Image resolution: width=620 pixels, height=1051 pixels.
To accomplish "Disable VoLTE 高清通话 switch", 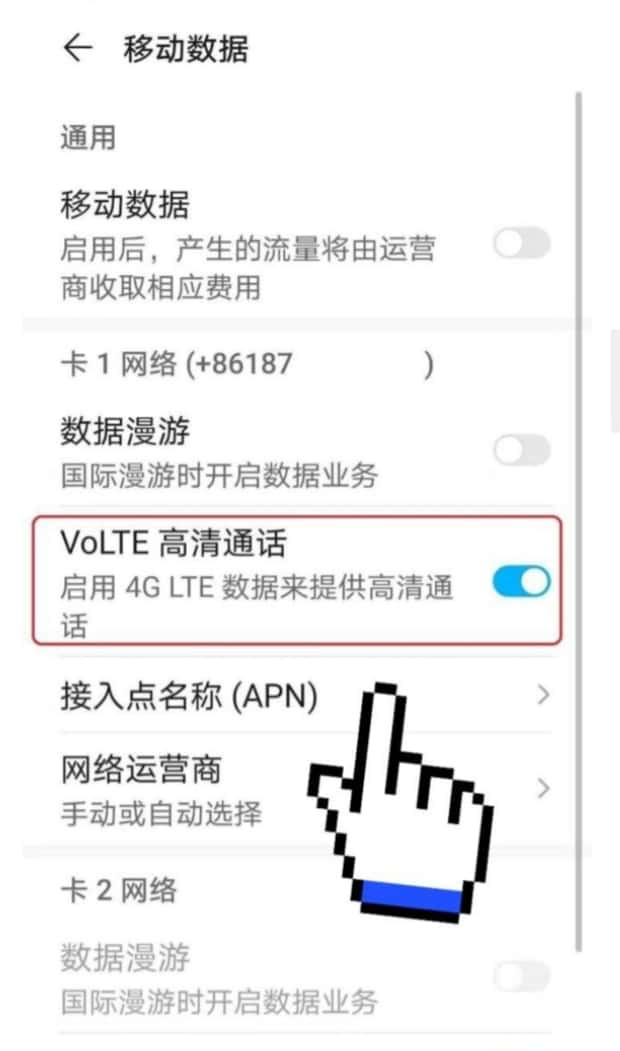I will click(522, 582).
